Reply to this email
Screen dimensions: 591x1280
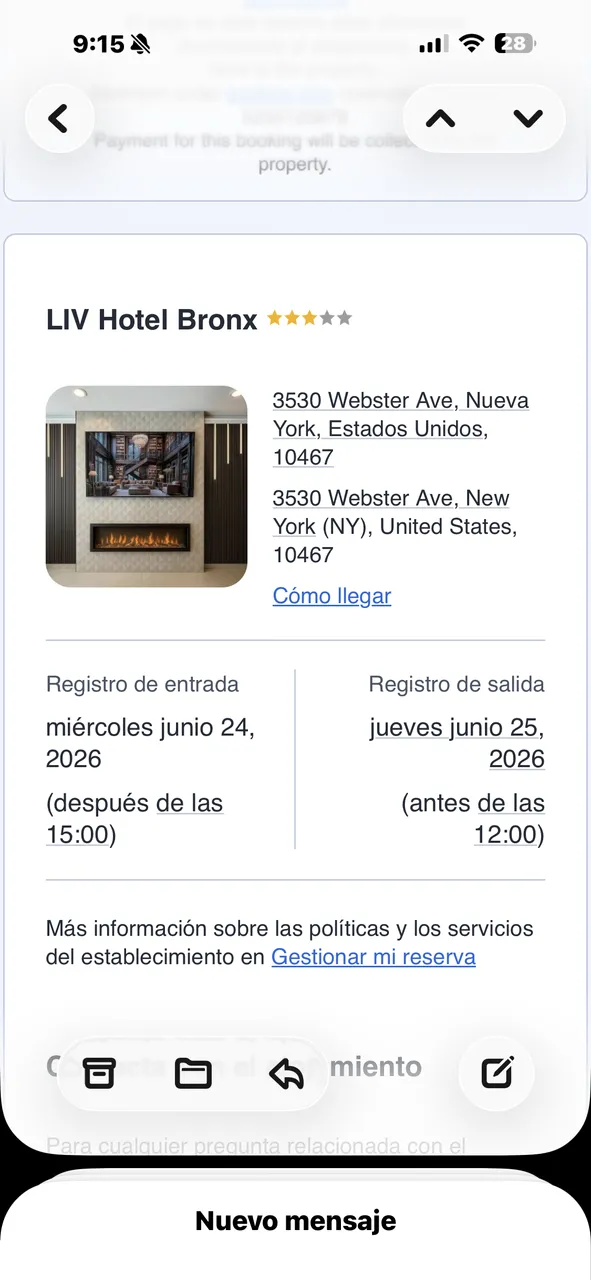(x=286, y=1073)
